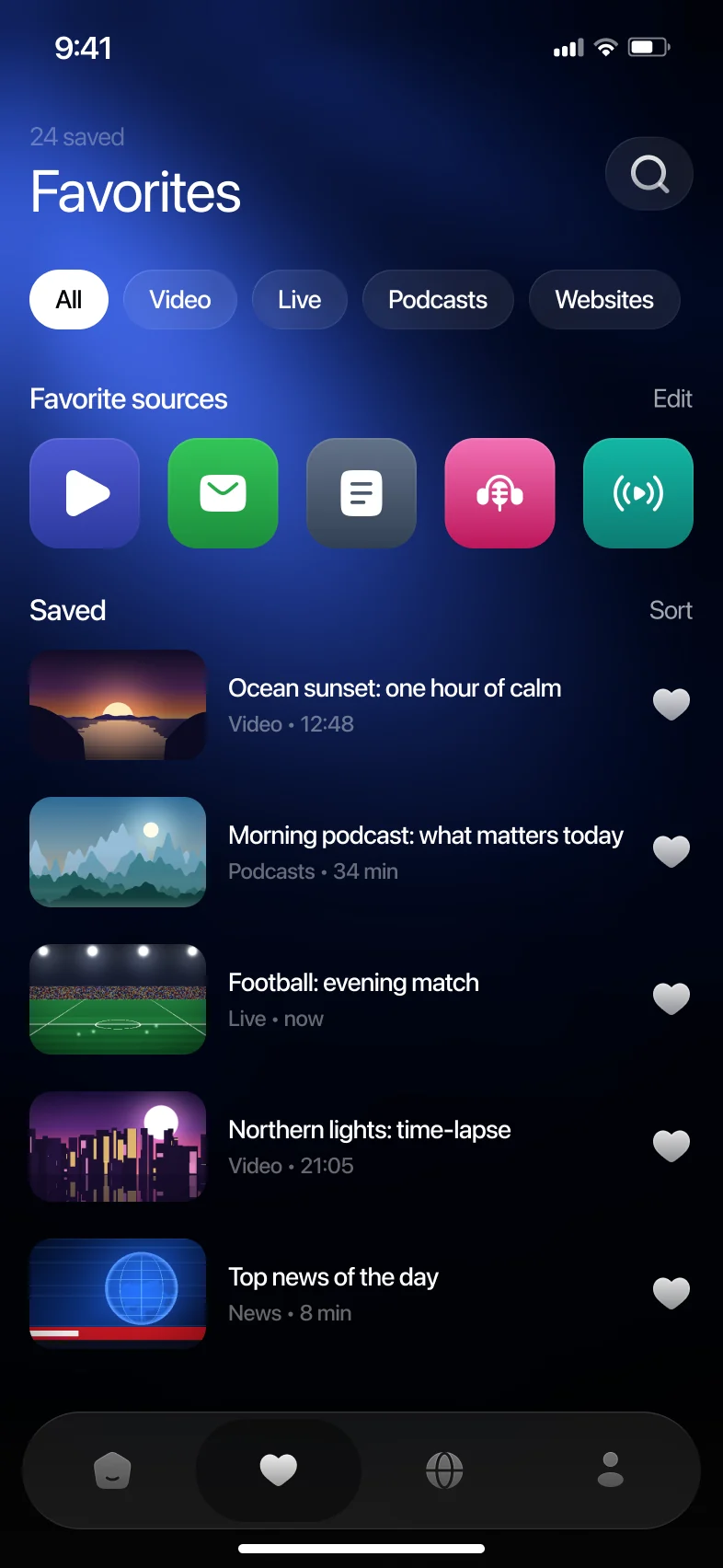Go to the home tab in the bottom bar
This screenshot has height=1568, width=723.
[x=112, y=1470]
